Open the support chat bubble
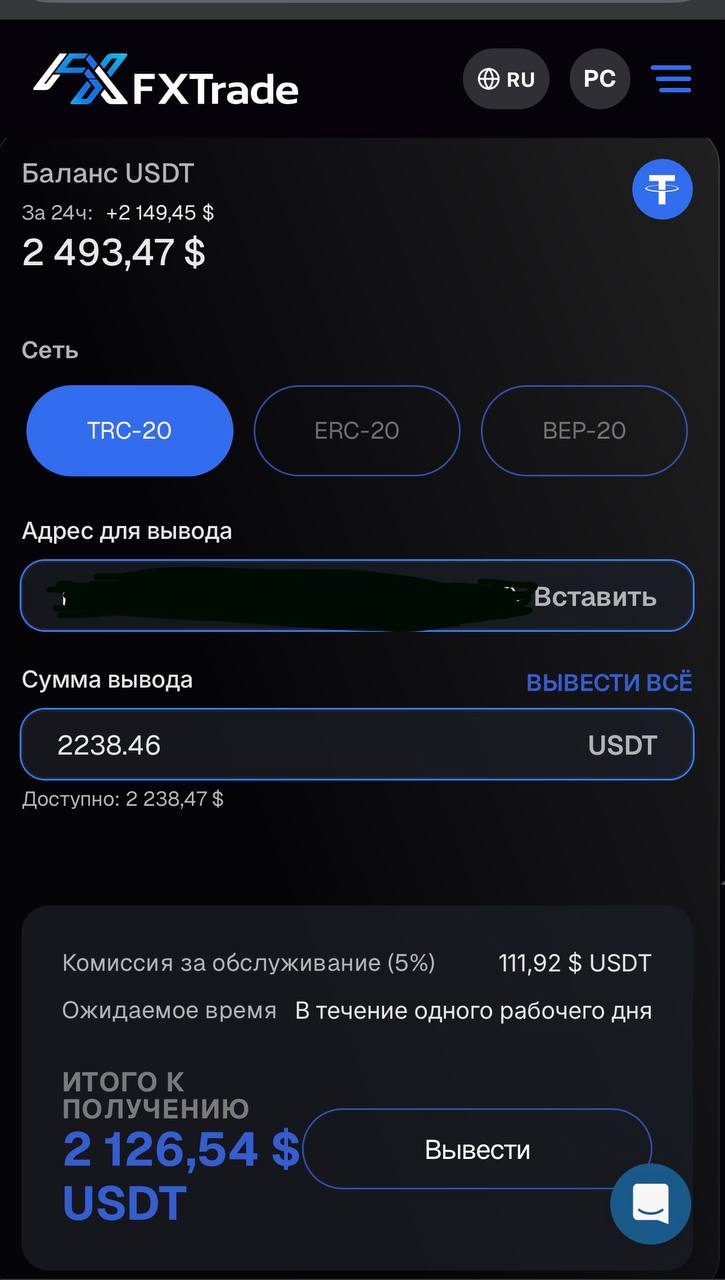Viewport: 725px width, 1280px height. coord(651,1204)
